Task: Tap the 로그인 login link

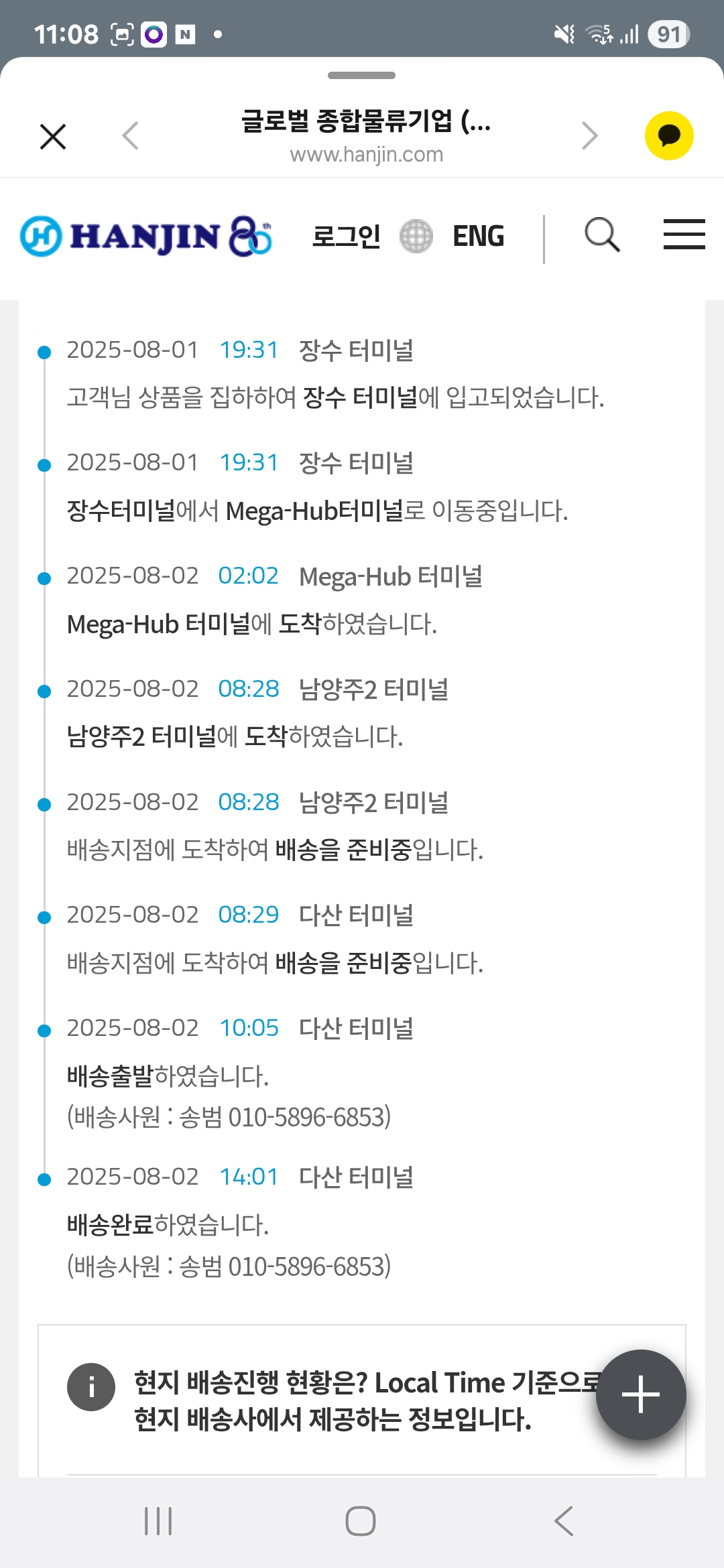Action: tap(346, 237)
